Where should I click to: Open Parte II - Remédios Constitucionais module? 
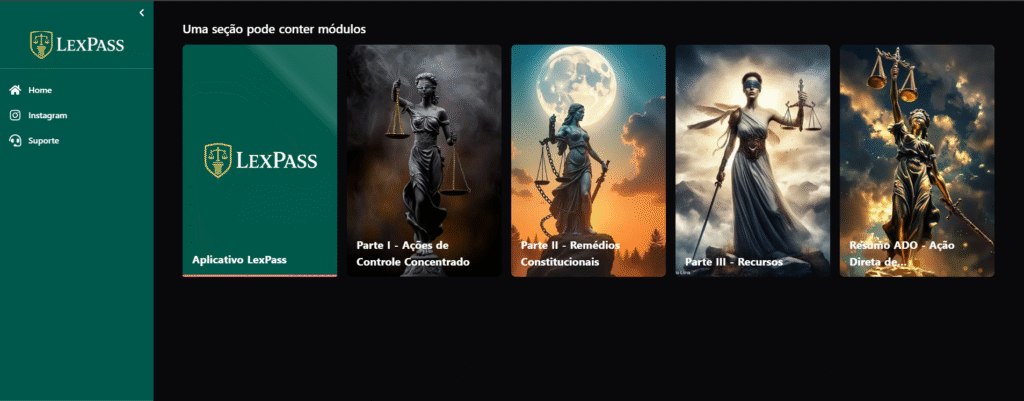pyautogui.click(x=588, y=160)
